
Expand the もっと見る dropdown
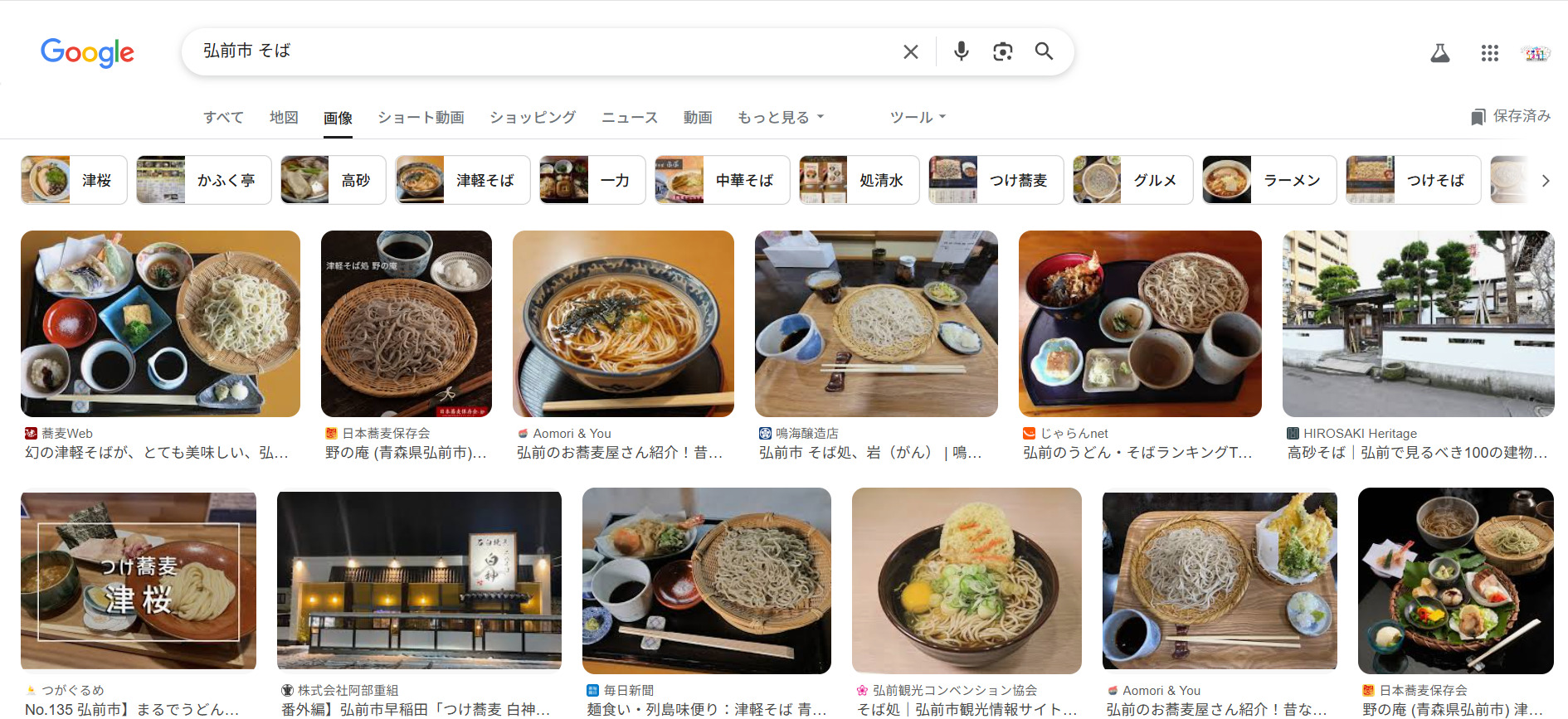click(x=780, y=117)
